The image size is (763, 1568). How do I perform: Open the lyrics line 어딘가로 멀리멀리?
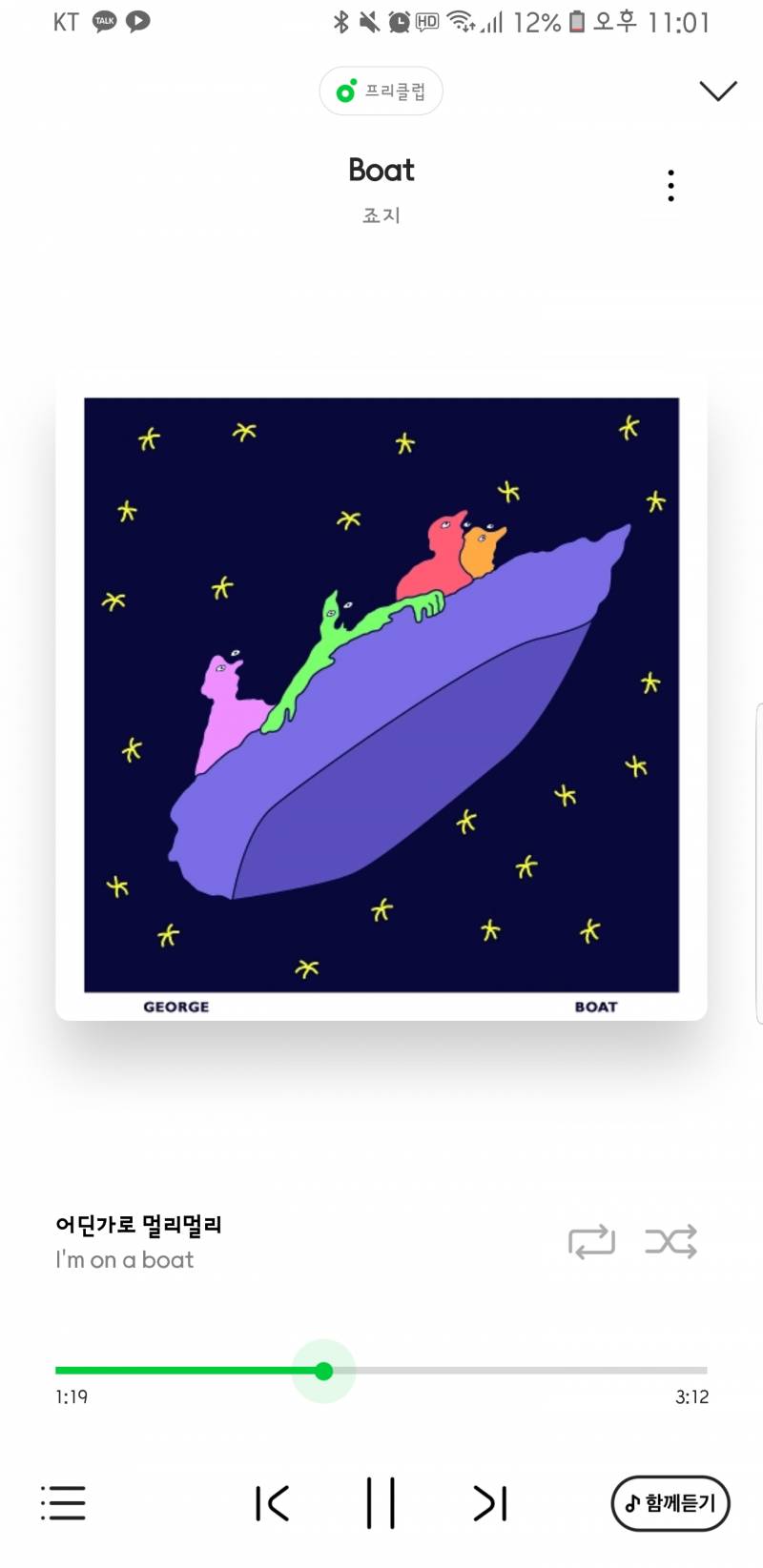coord(138,1225)
